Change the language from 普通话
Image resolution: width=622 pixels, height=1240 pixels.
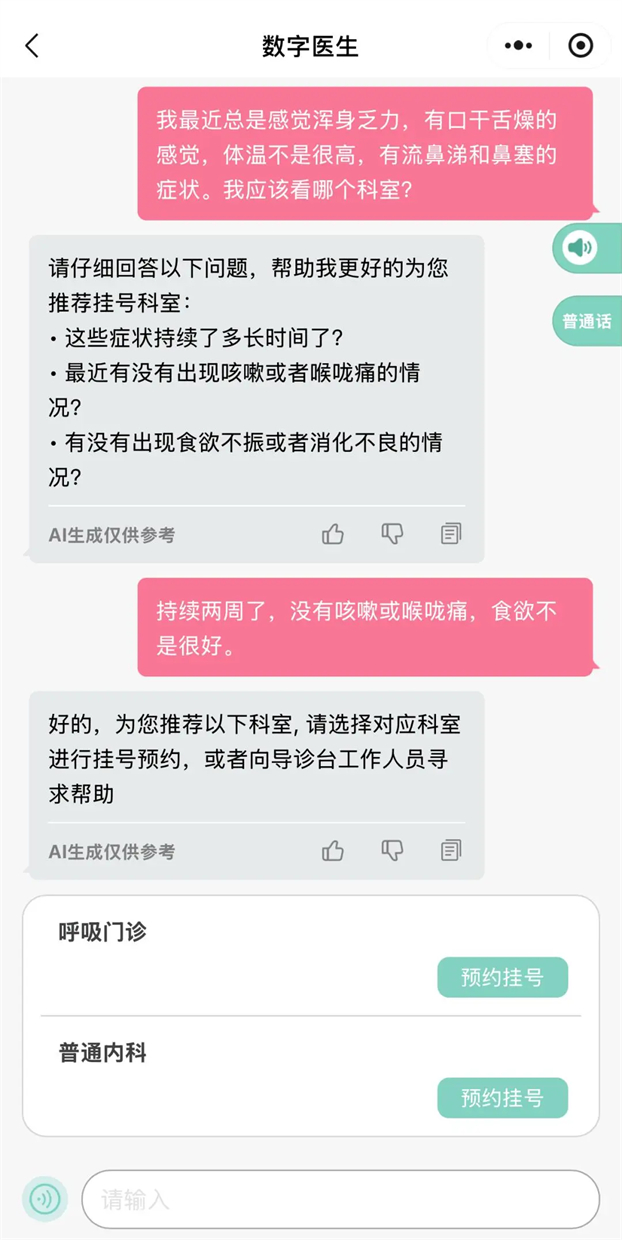point(587,322)
